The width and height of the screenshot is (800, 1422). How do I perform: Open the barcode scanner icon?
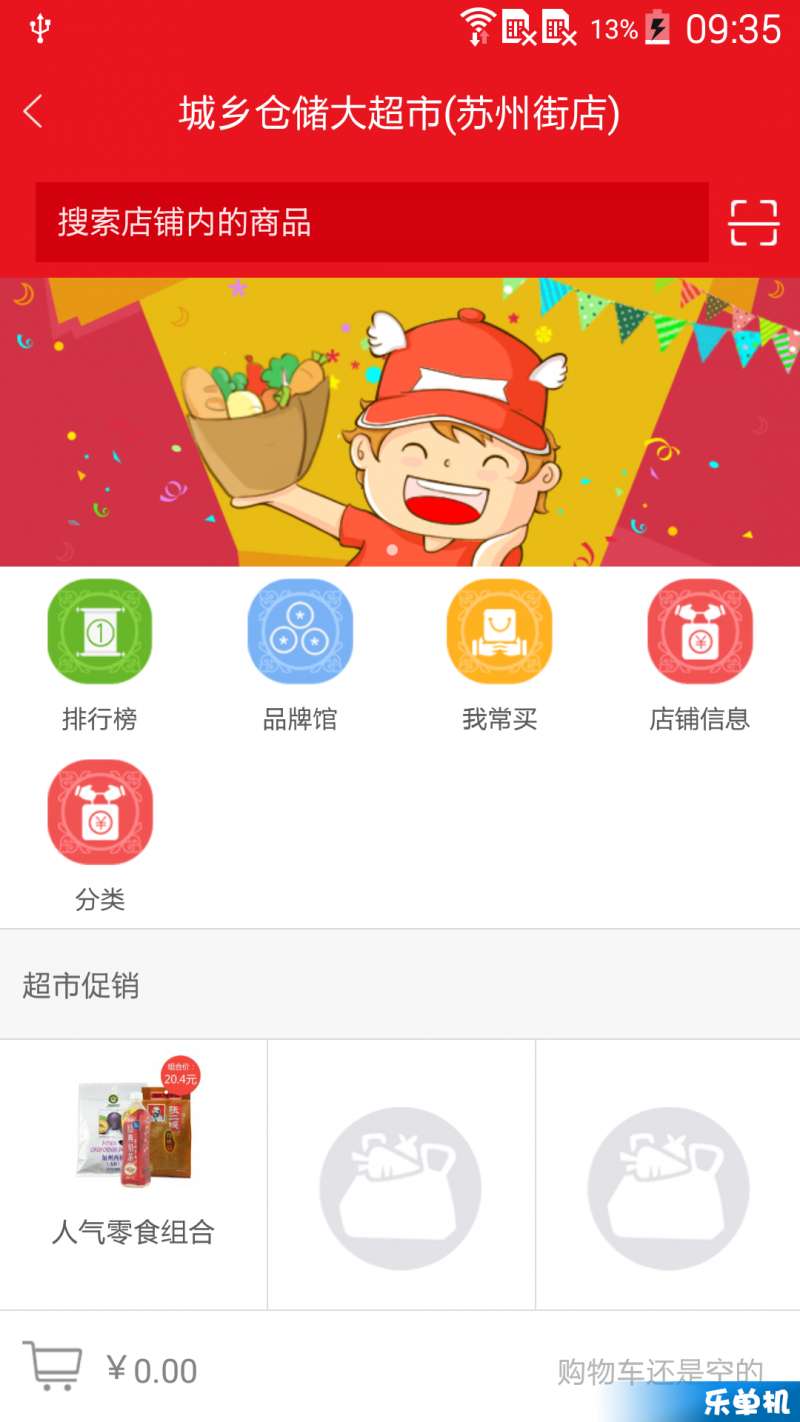click(753, 222)
